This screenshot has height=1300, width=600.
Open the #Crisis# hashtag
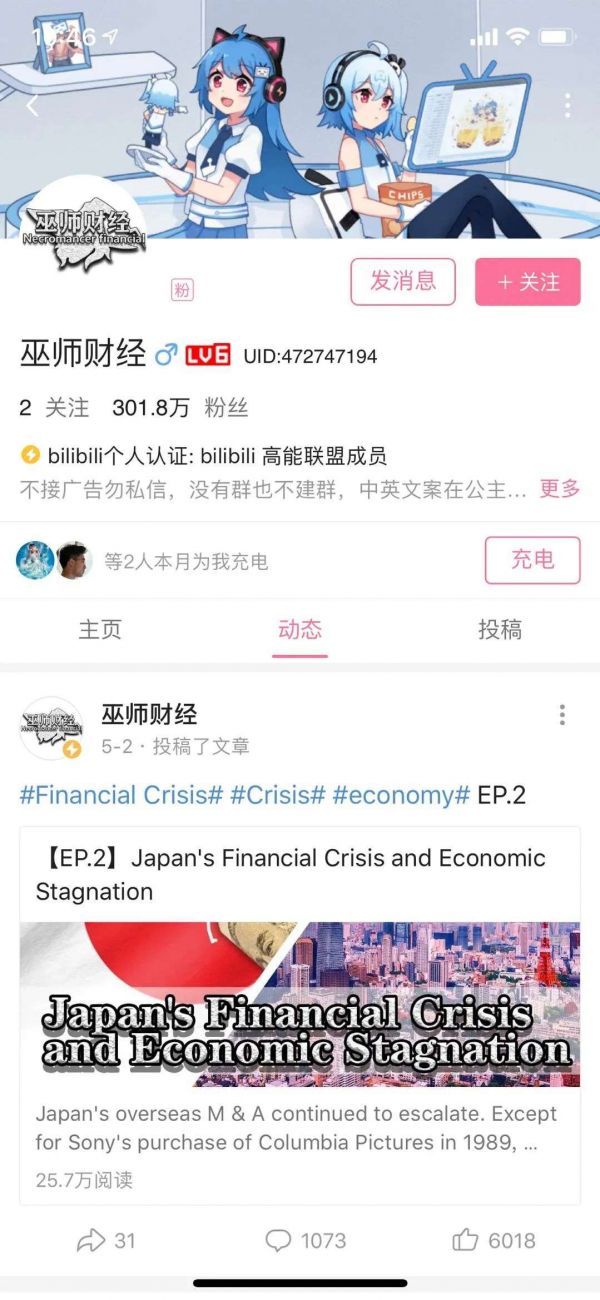click(x=278, y=796)
